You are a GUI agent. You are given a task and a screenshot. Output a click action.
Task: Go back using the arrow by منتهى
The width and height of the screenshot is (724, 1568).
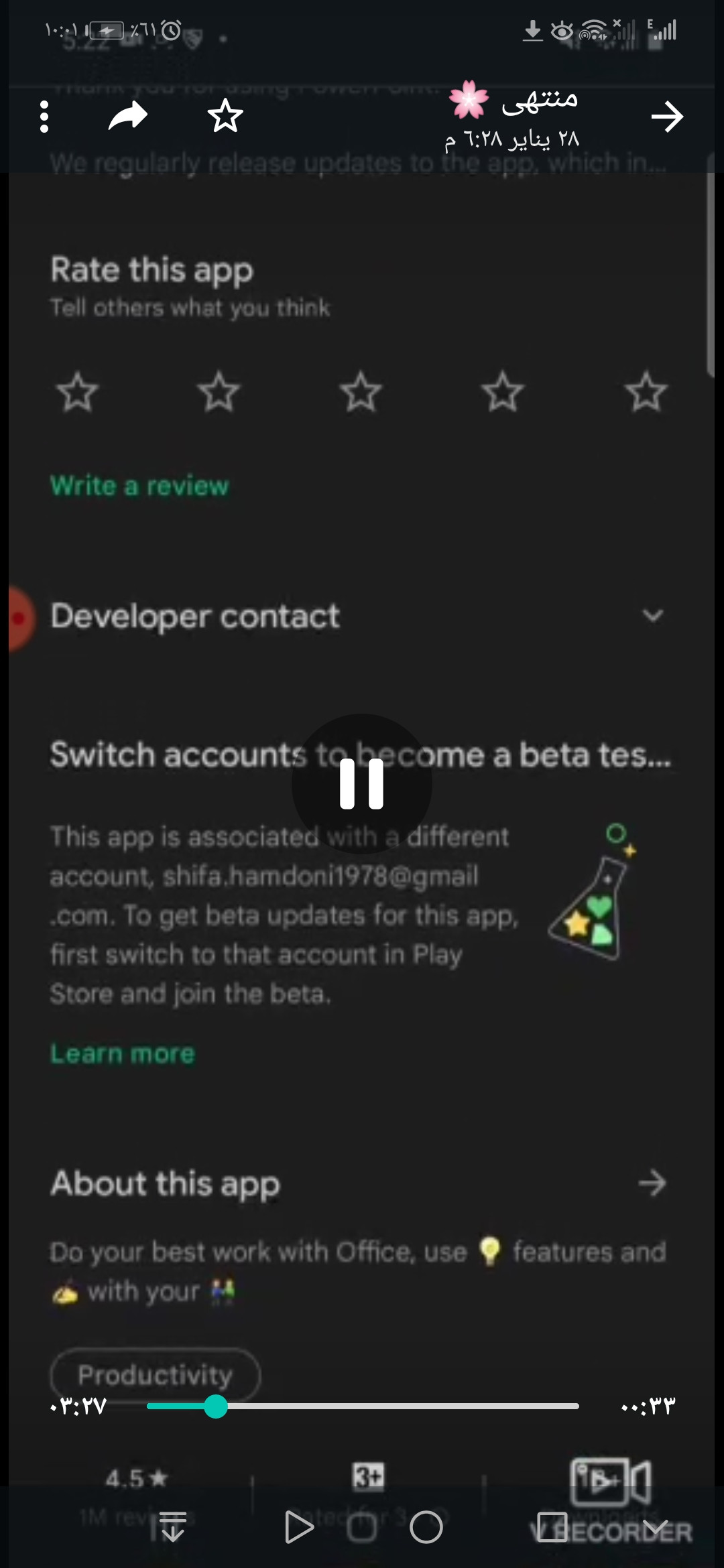(x=666, y=117)
